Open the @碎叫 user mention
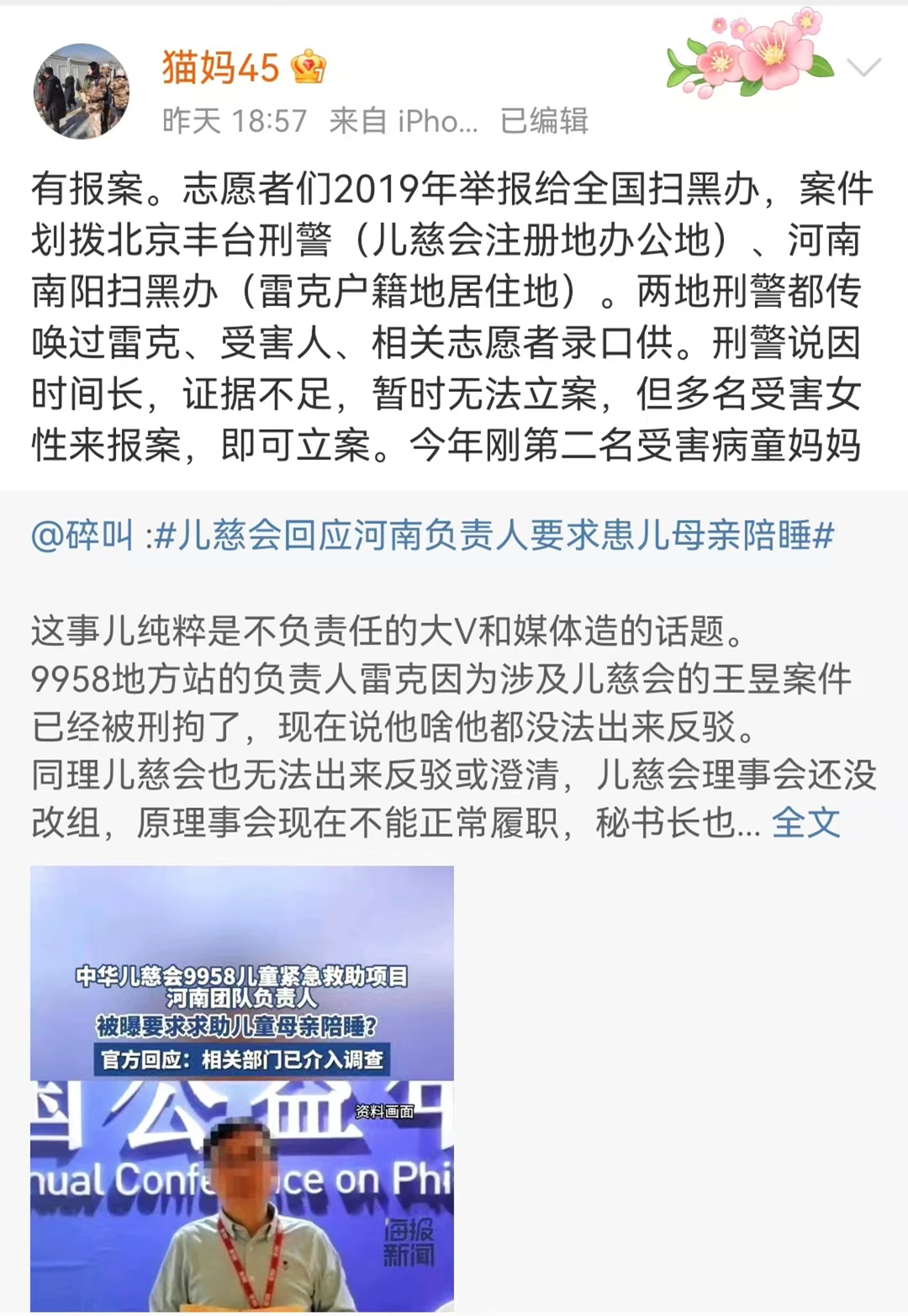The width and height of the screenshot is (908, 1316). tap(82, 535)
